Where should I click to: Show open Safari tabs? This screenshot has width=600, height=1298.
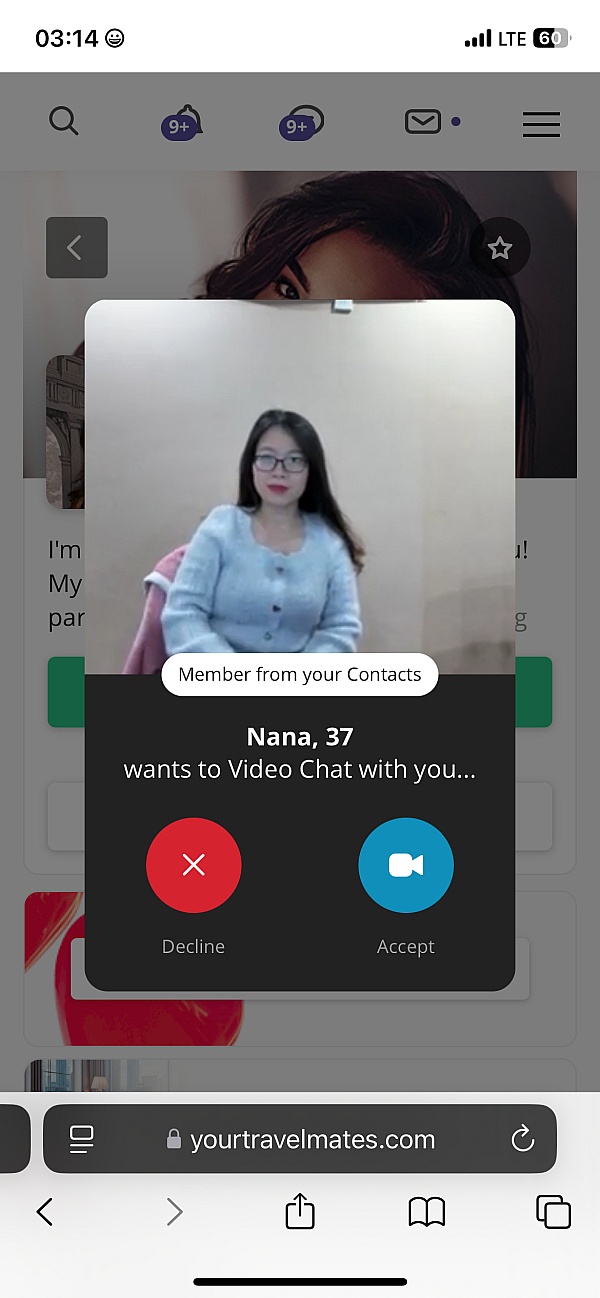553,1212
